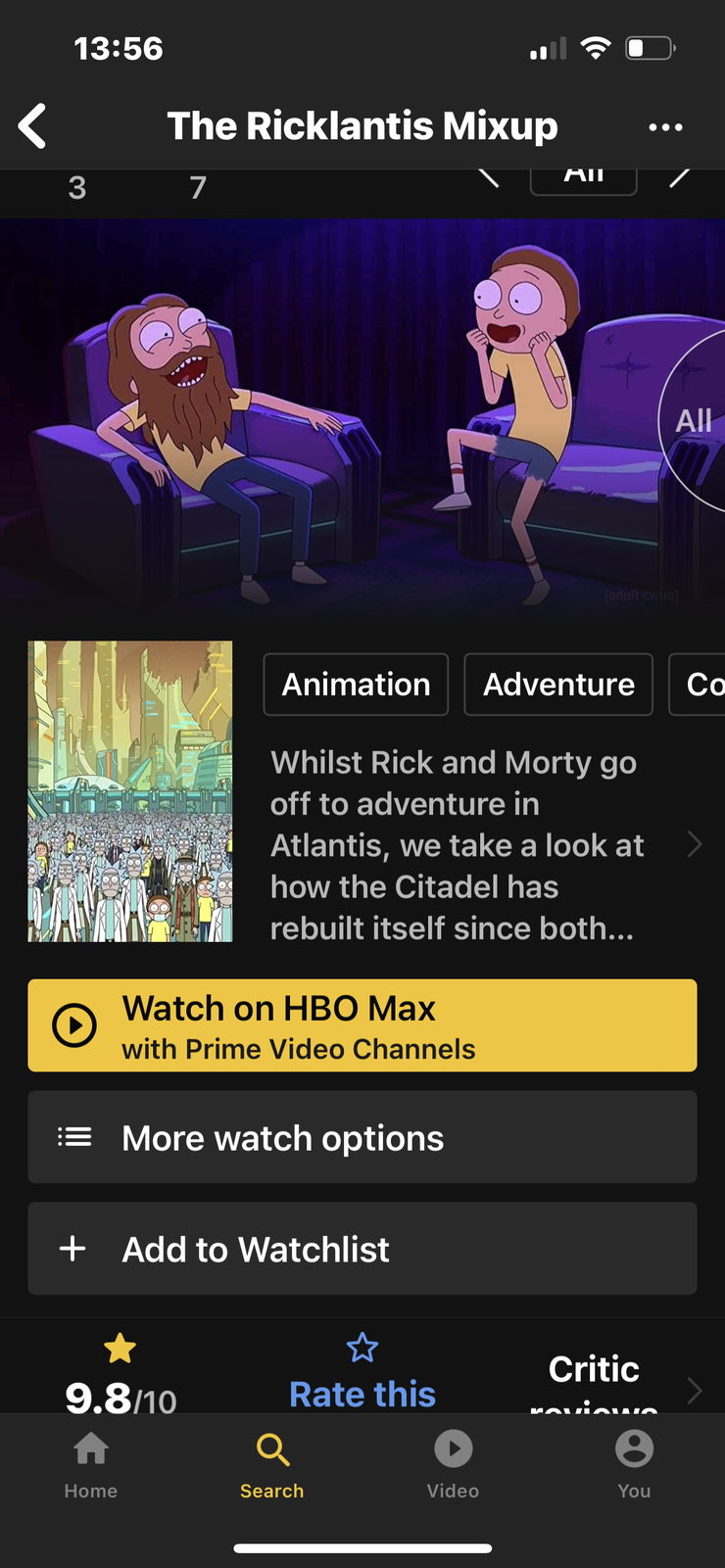Tap Watch on HBO Max button
The width and height of the screenshot is (725, 1568).
(x=362, y=1025)
